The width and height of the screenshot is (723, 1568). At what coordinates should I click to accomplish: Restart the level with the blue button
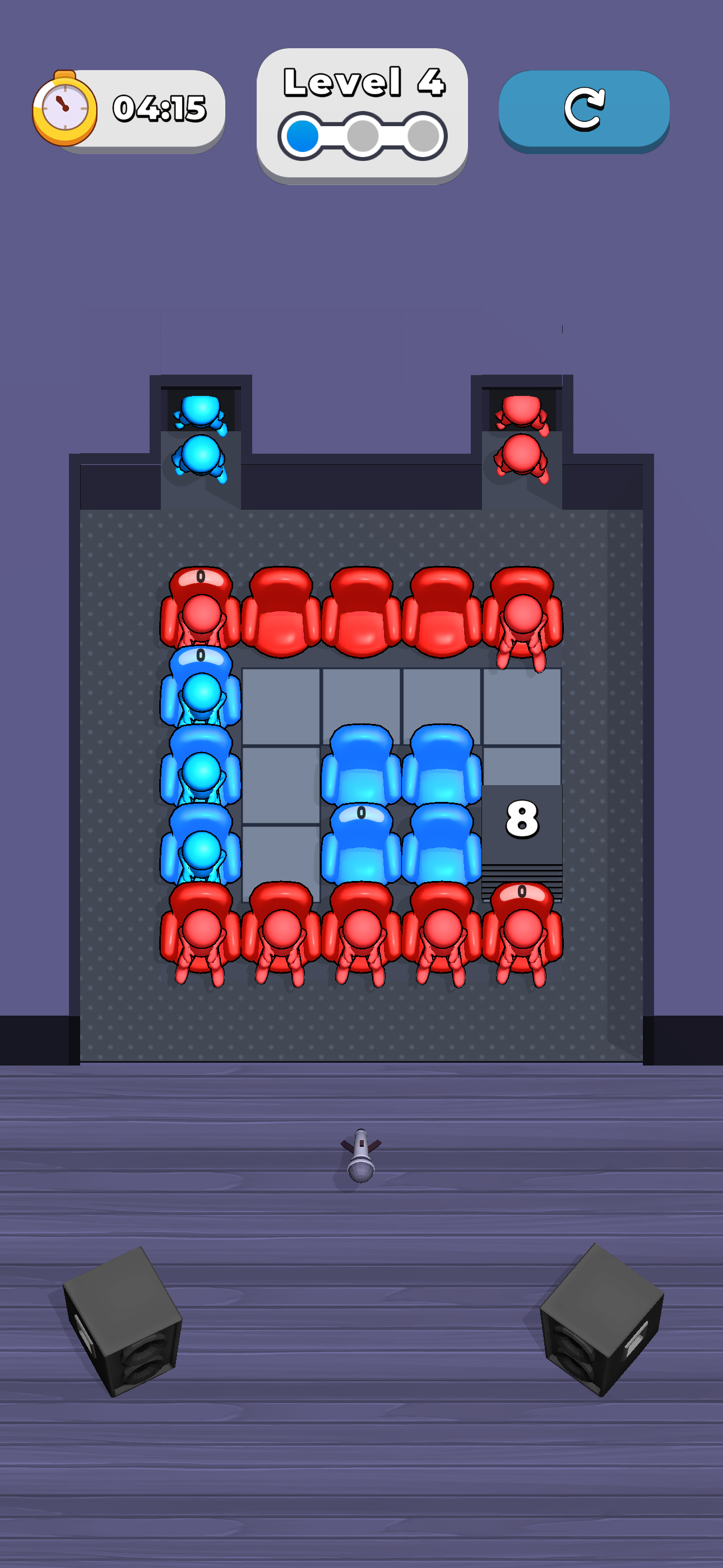(x=583, y=110)
